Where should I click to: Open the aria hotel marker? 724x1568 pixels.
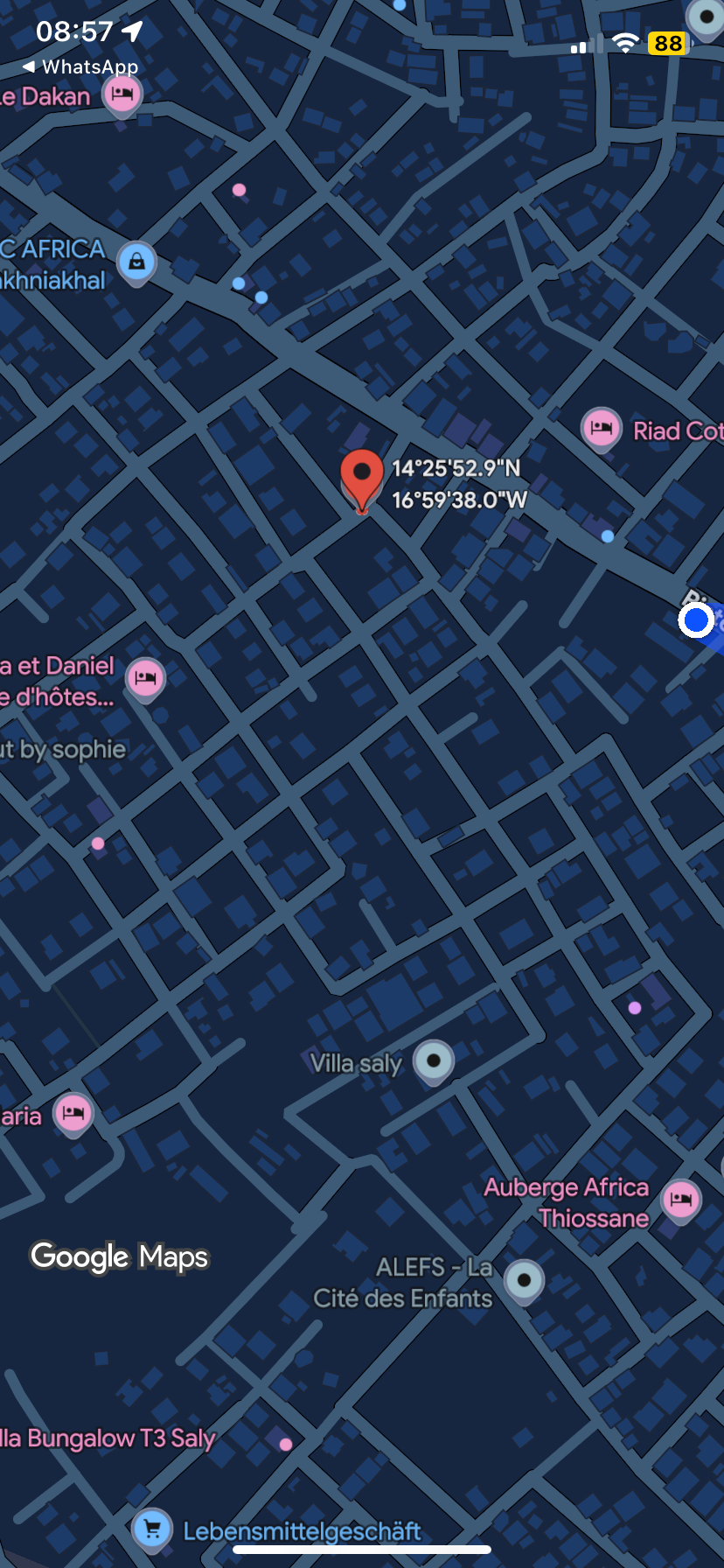point(73,1114)
